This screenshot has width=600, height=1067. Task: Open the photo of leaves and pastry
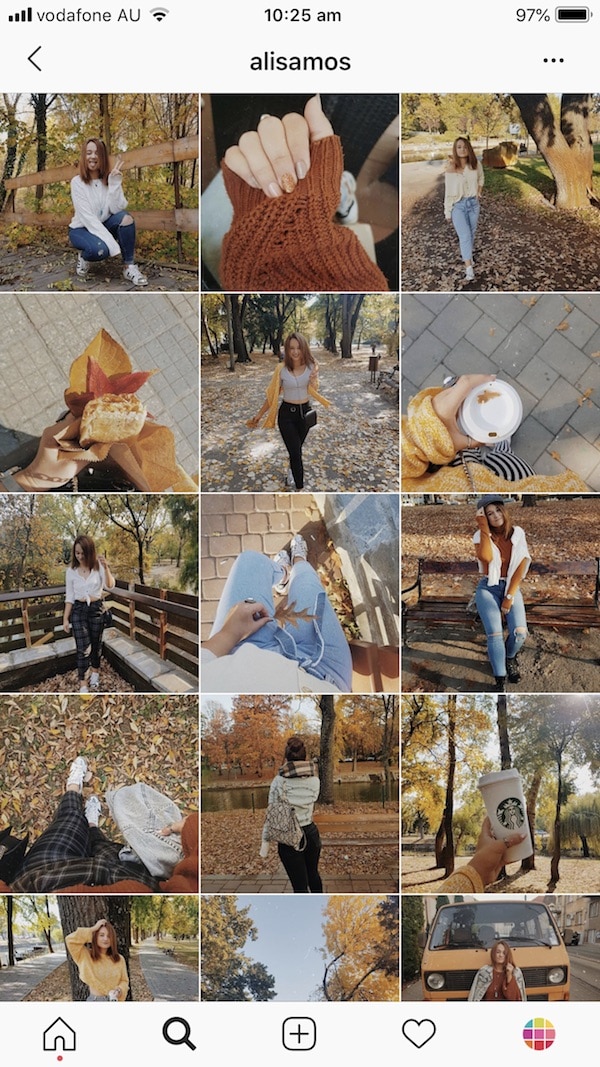(99, 392)
